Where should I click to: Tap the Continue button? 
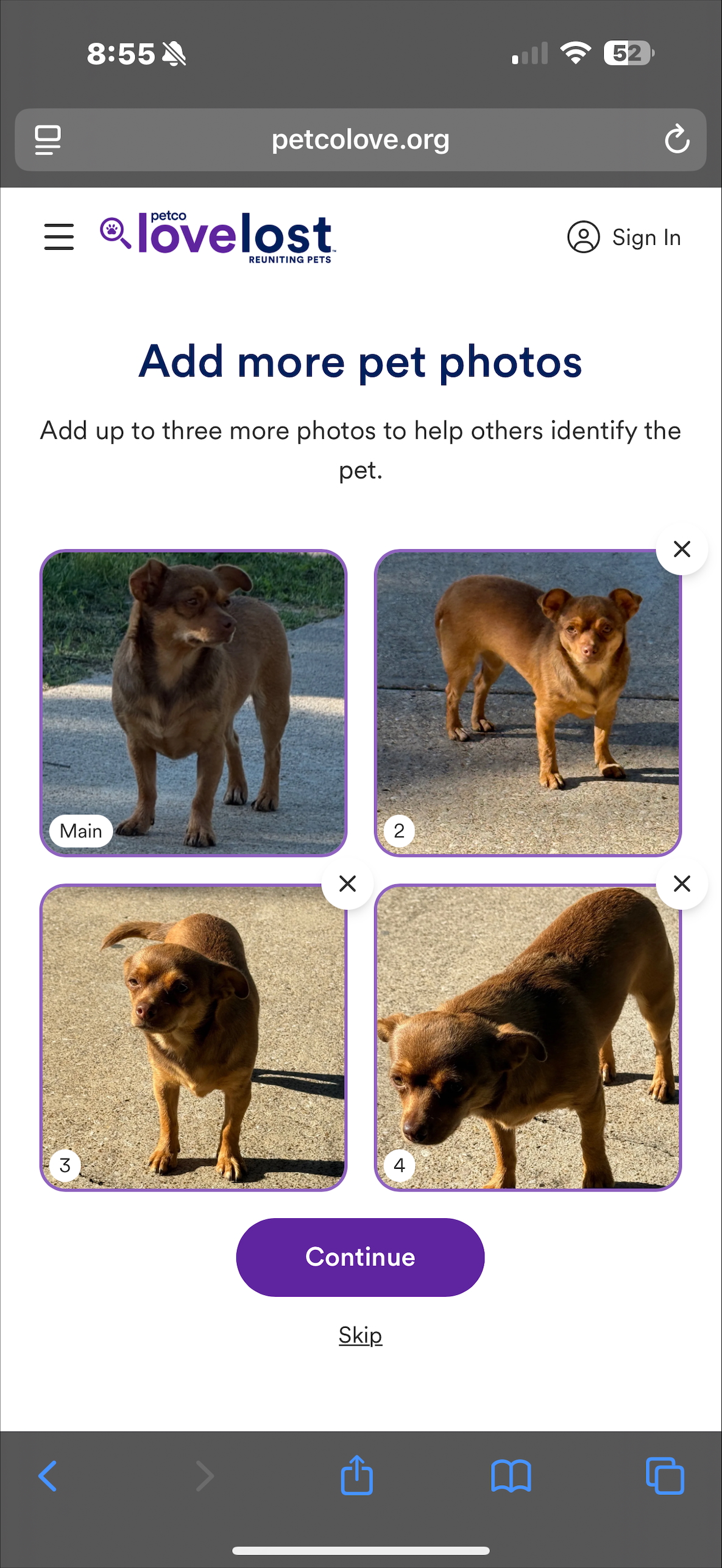360,1257
